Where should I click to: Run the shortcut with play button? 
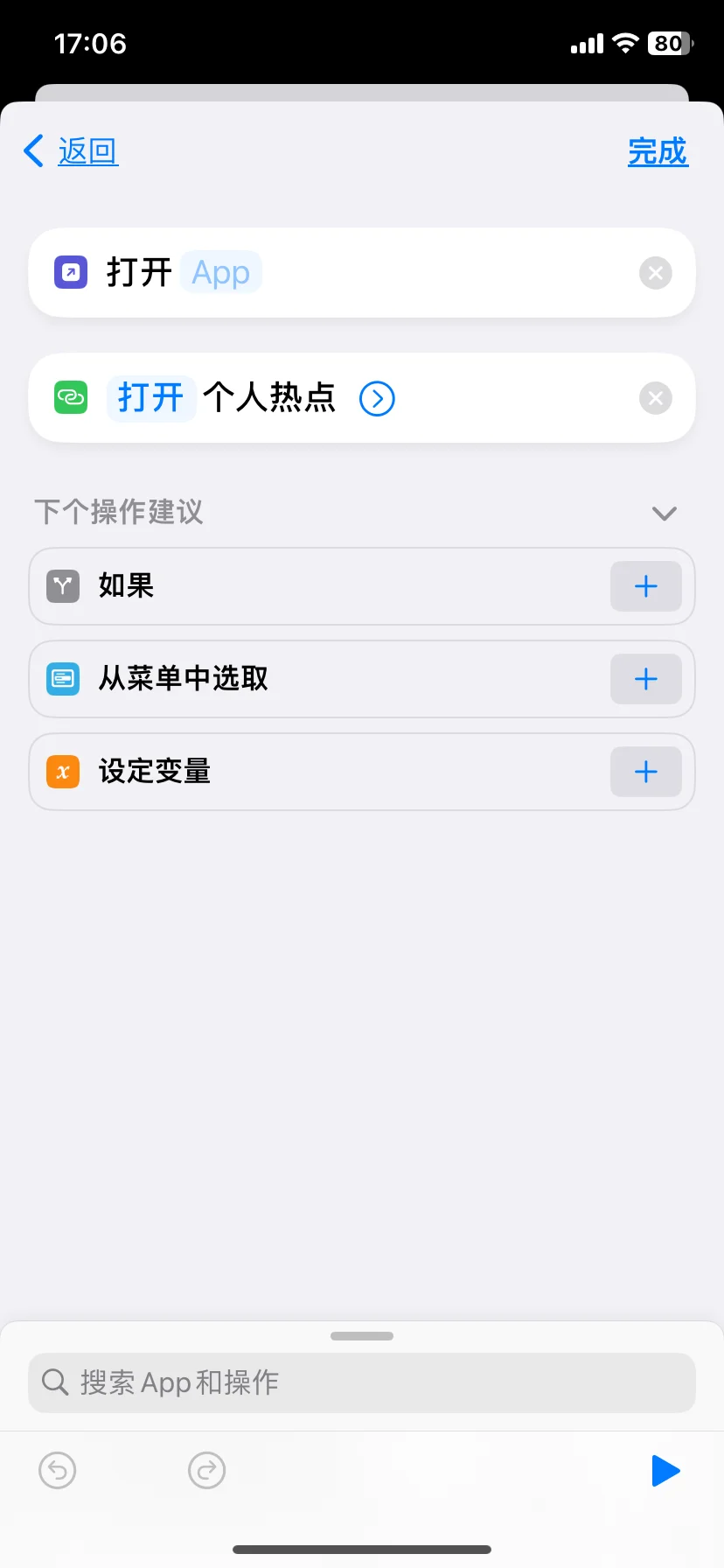click(665, 1471)
